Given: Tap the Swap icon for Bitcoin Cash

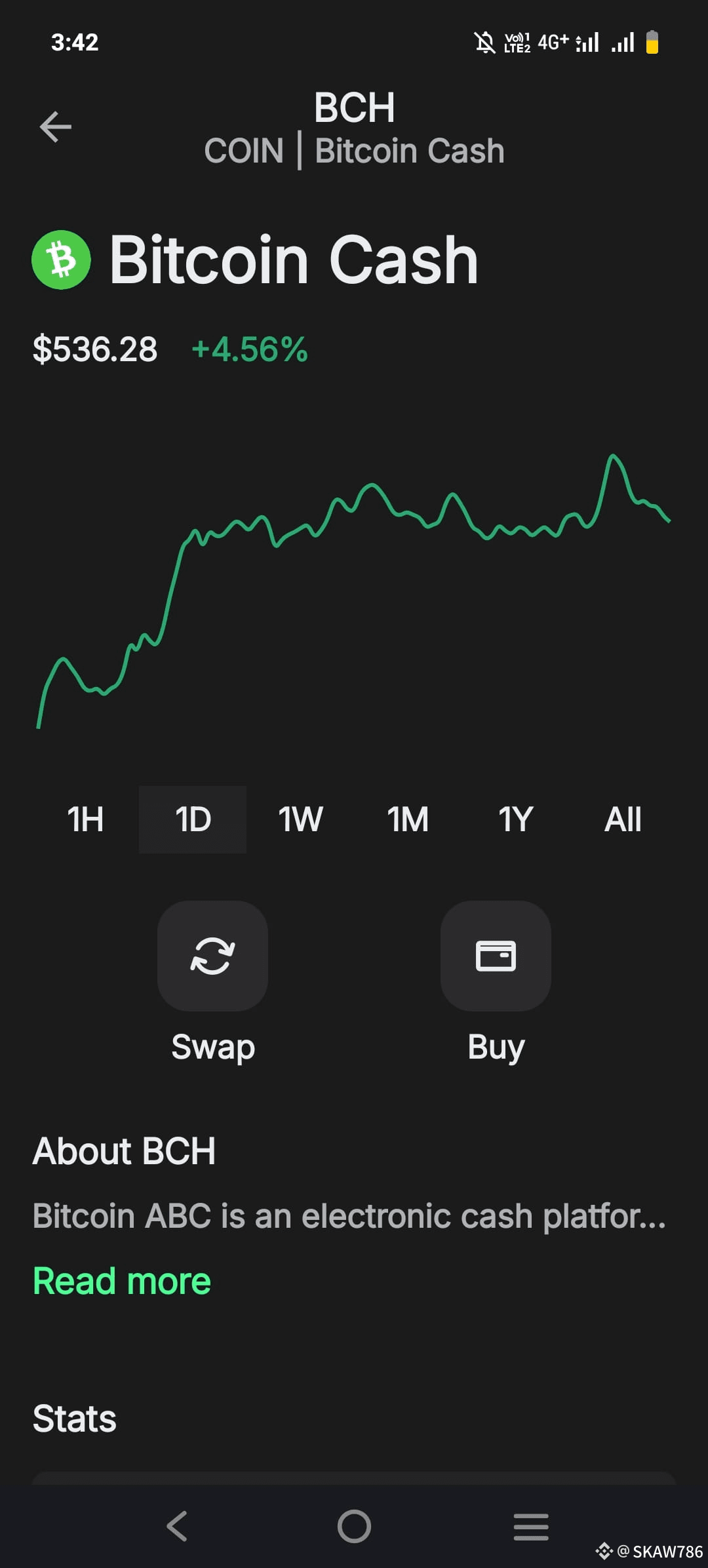Looking at the screenshot, I should tap(212, 956).
